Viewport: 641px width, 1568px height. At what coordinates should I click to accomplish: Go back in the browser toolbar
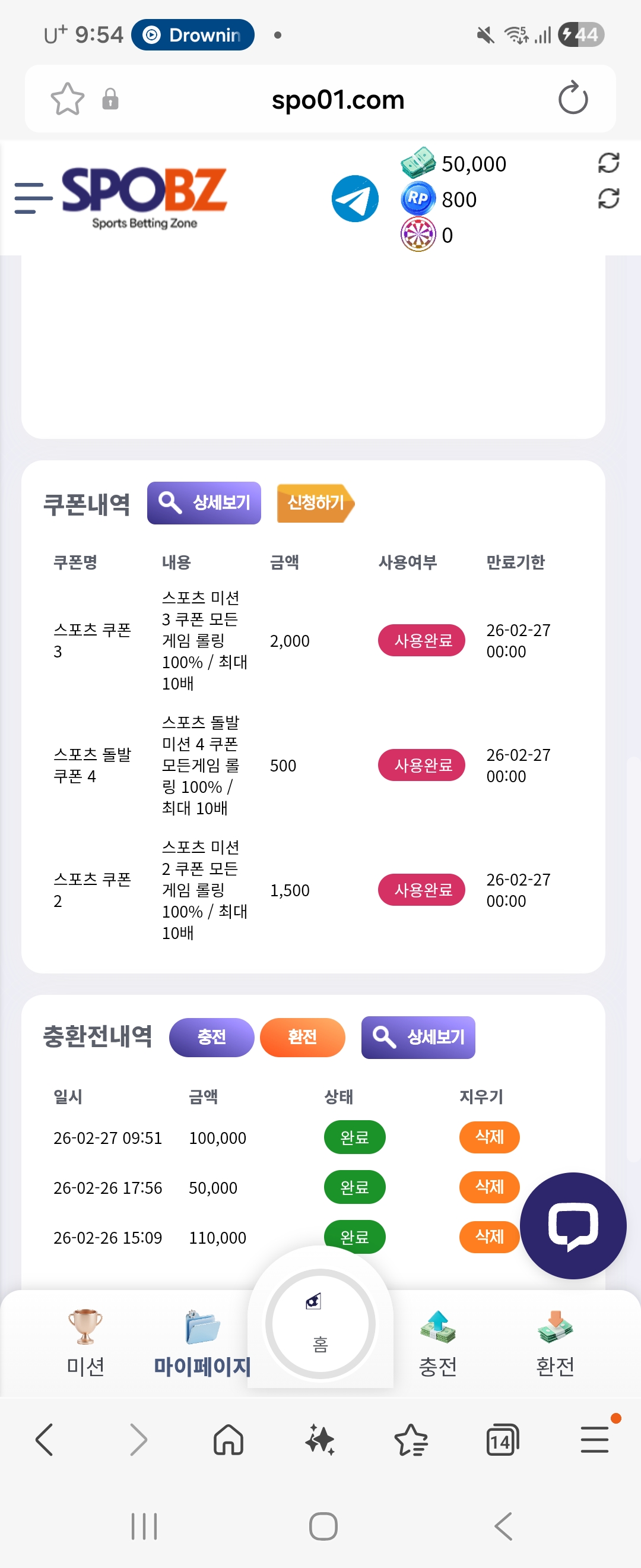(x=45, y=1440)
